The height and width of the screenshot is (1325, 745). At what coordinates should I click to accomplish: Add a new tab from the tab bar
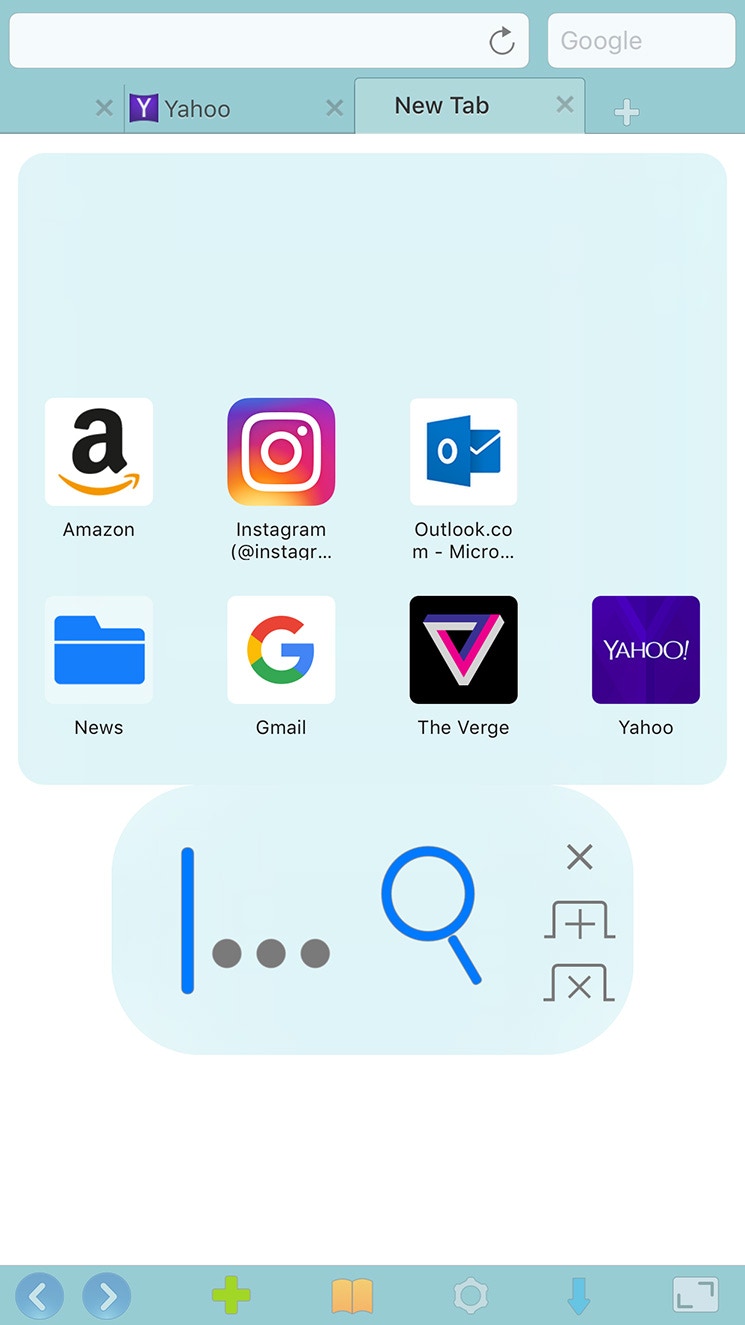click(x=627, y=112)
